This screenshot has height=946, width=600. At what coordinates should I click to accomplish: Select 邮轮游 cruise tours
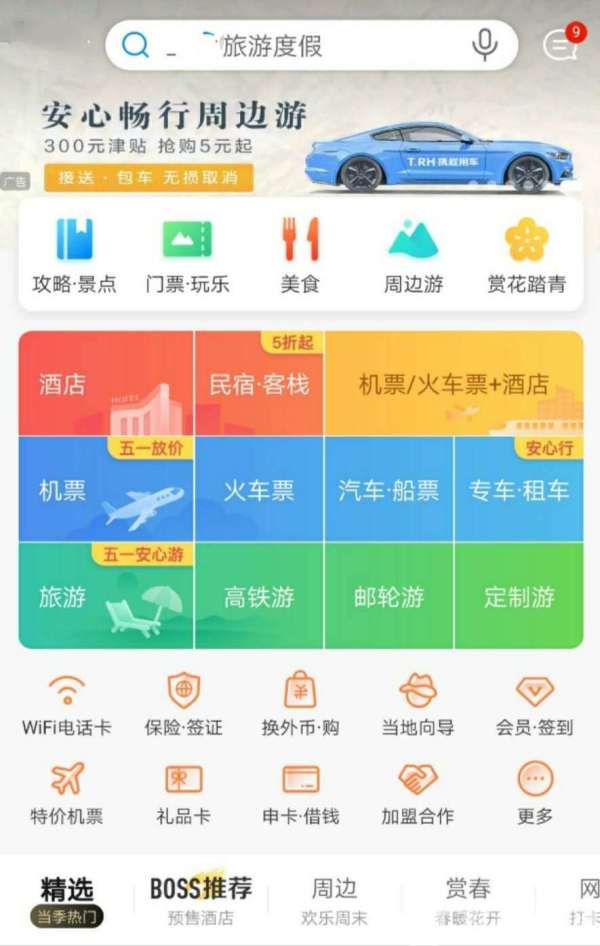(x=389, y=597)
